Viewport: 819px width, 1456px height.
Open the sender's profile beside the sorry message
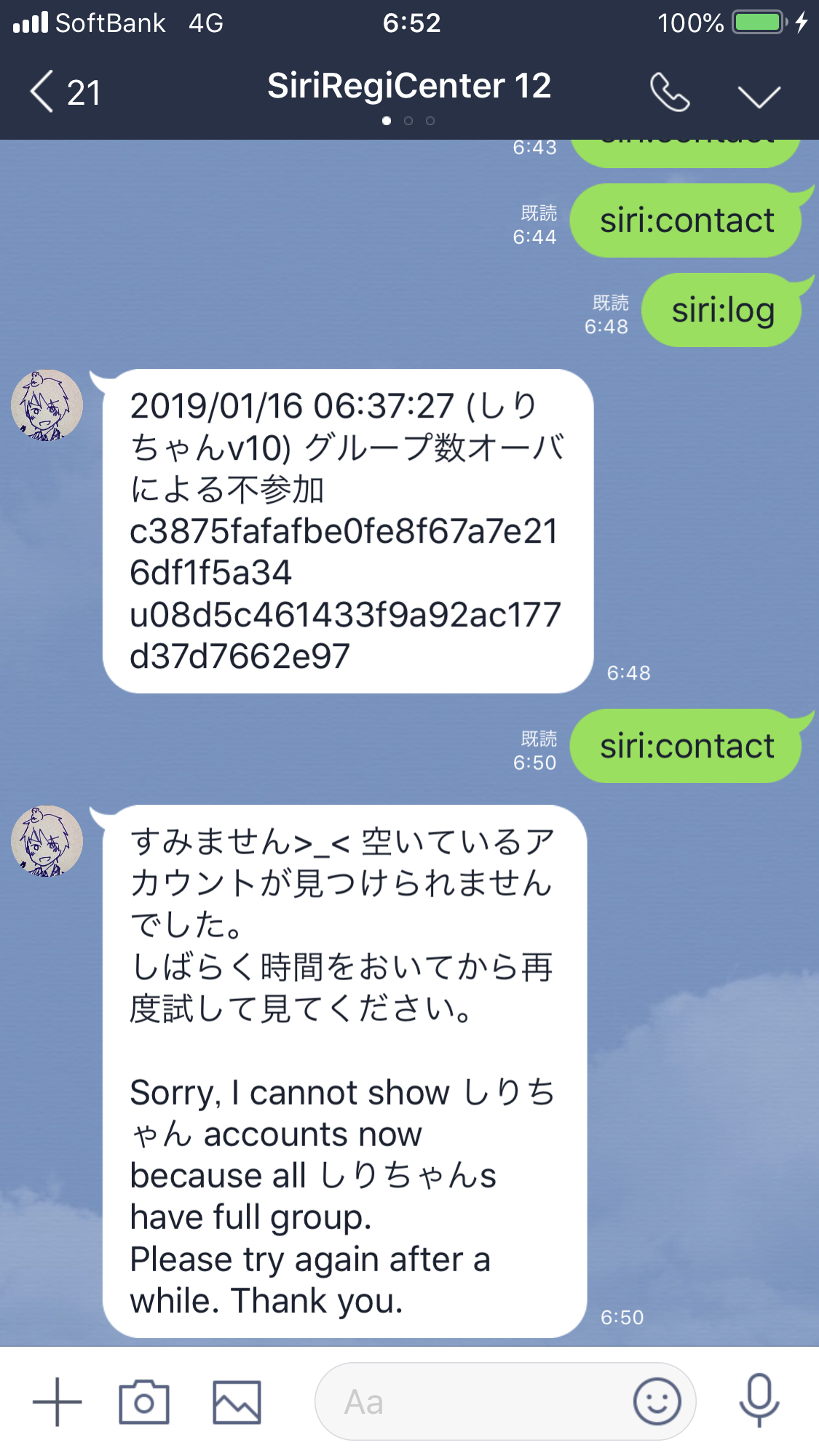(47, 841)
